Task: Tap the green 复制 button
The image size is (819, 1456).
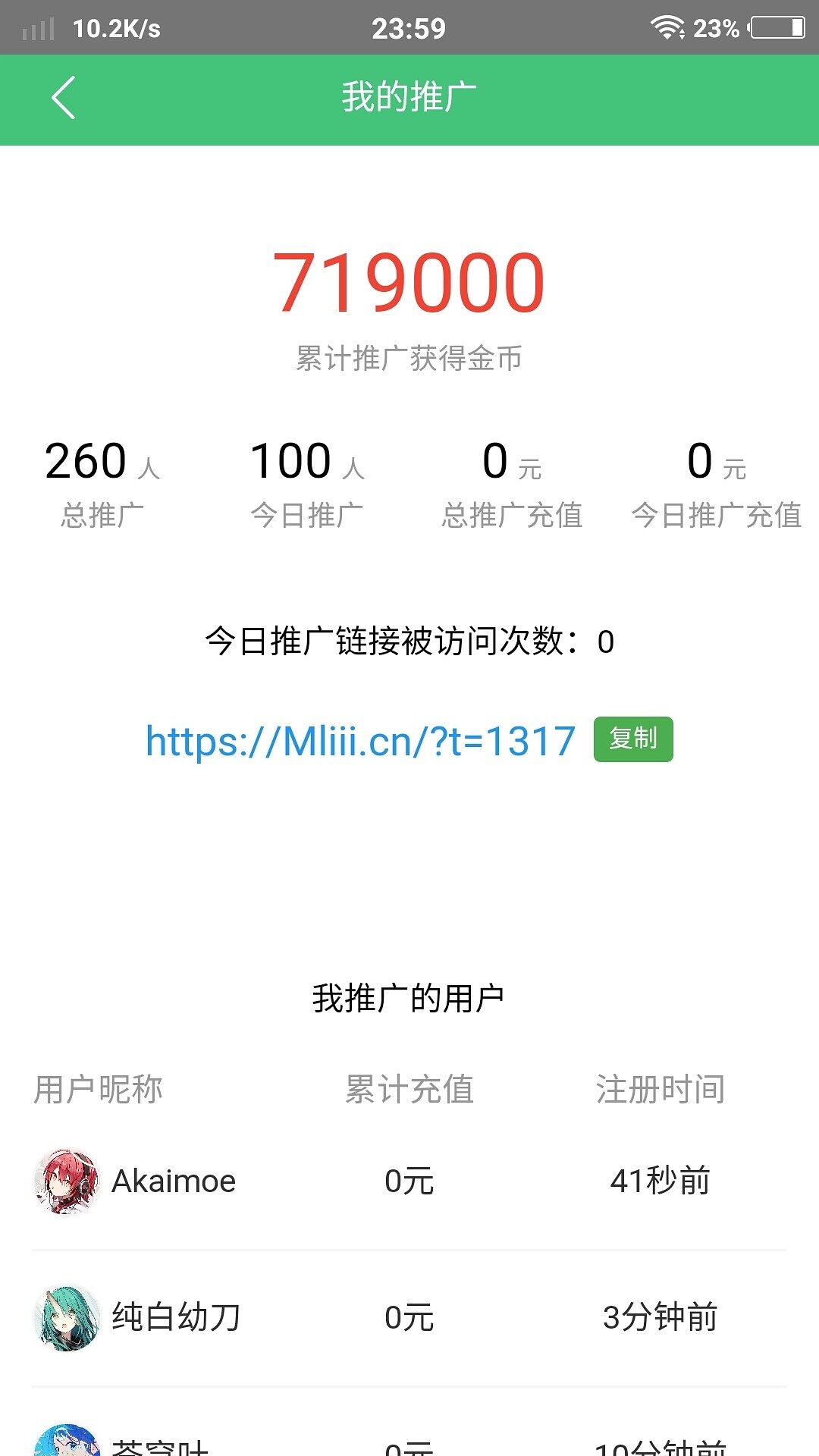Action: [x=632, y=739]
